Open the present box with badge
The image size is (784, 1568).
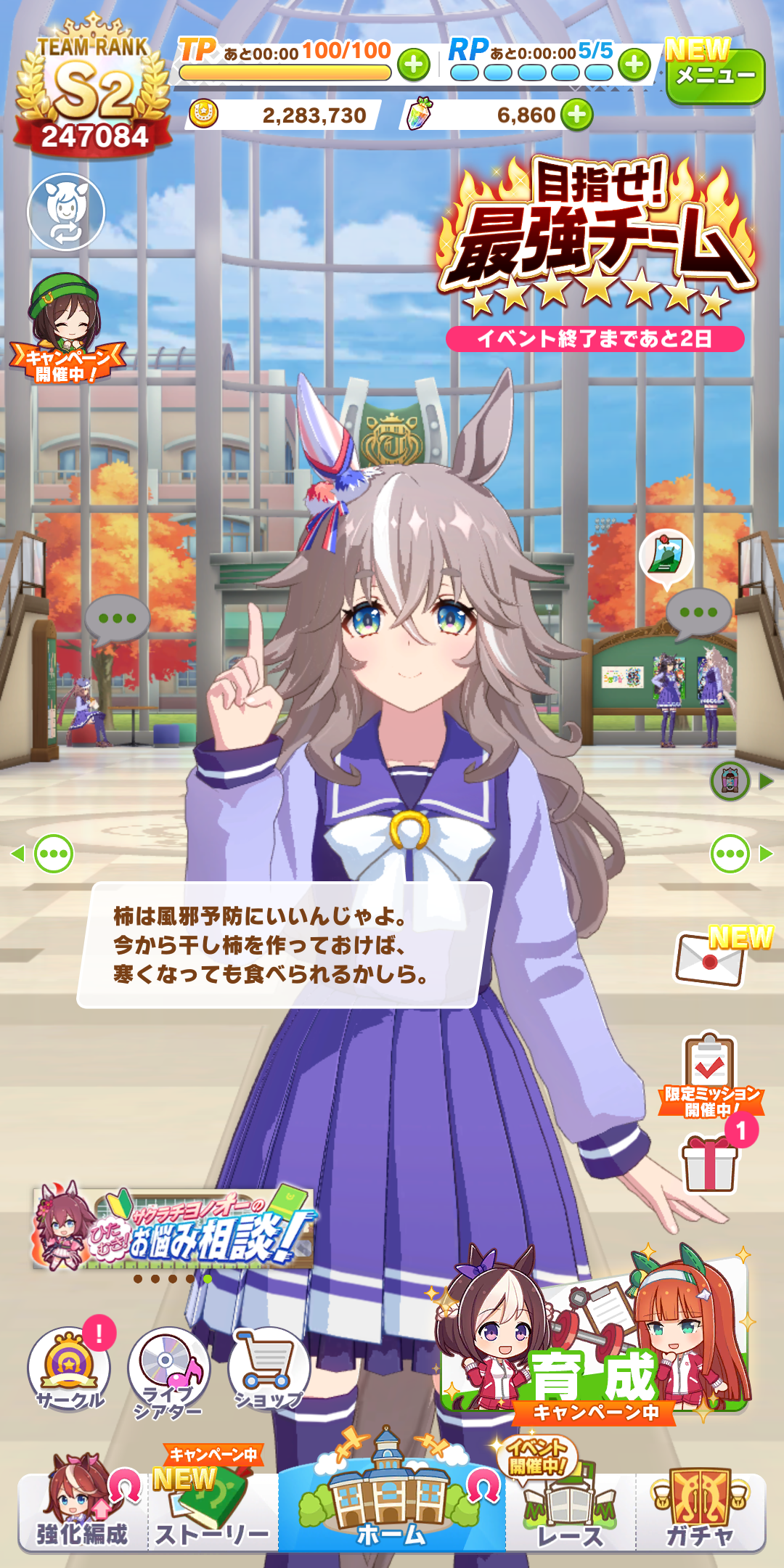click(x=710, y=1163)
